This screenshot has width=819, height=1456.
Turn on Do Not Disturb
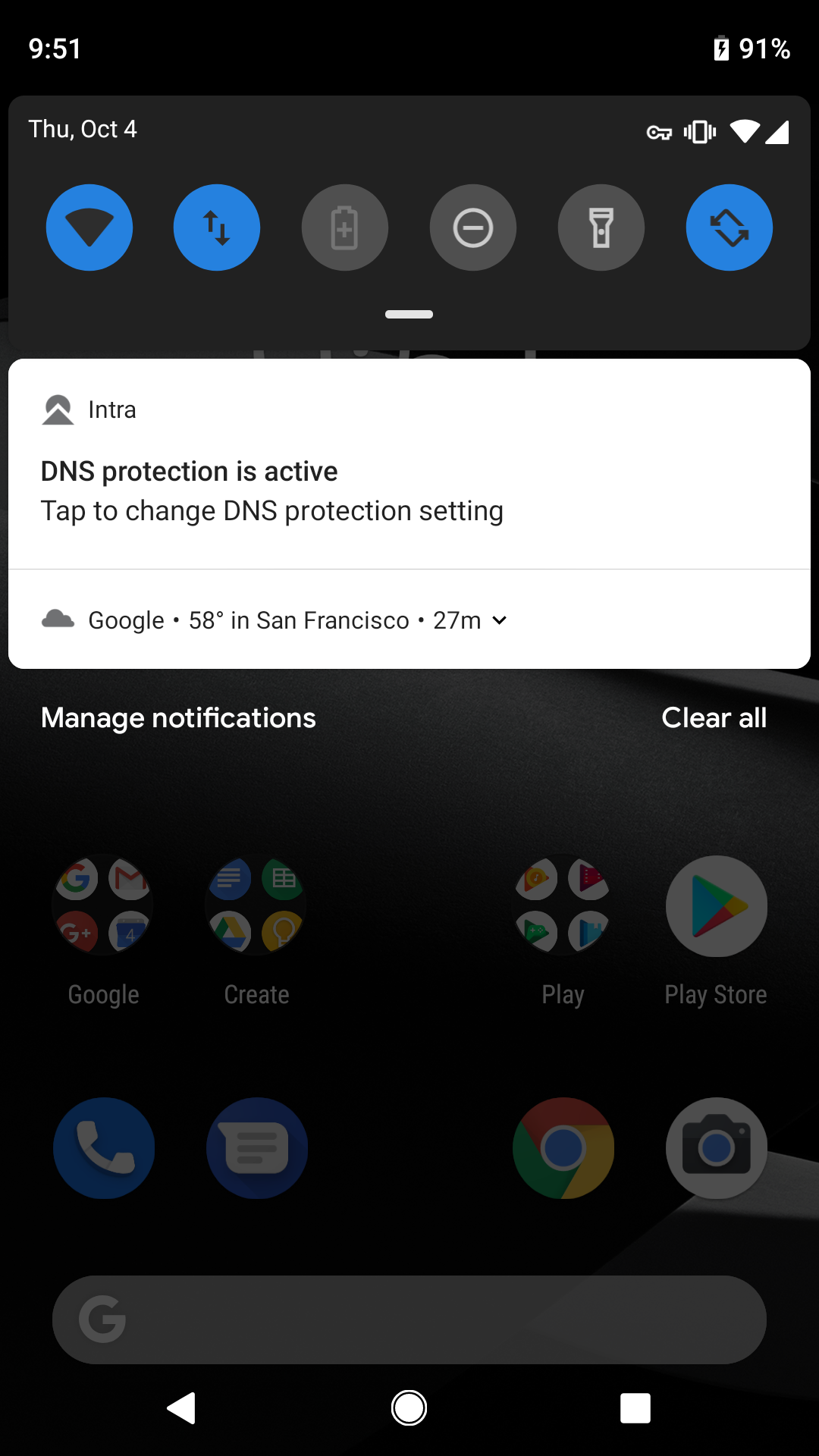pyautogui.click(x=473, y=227)
